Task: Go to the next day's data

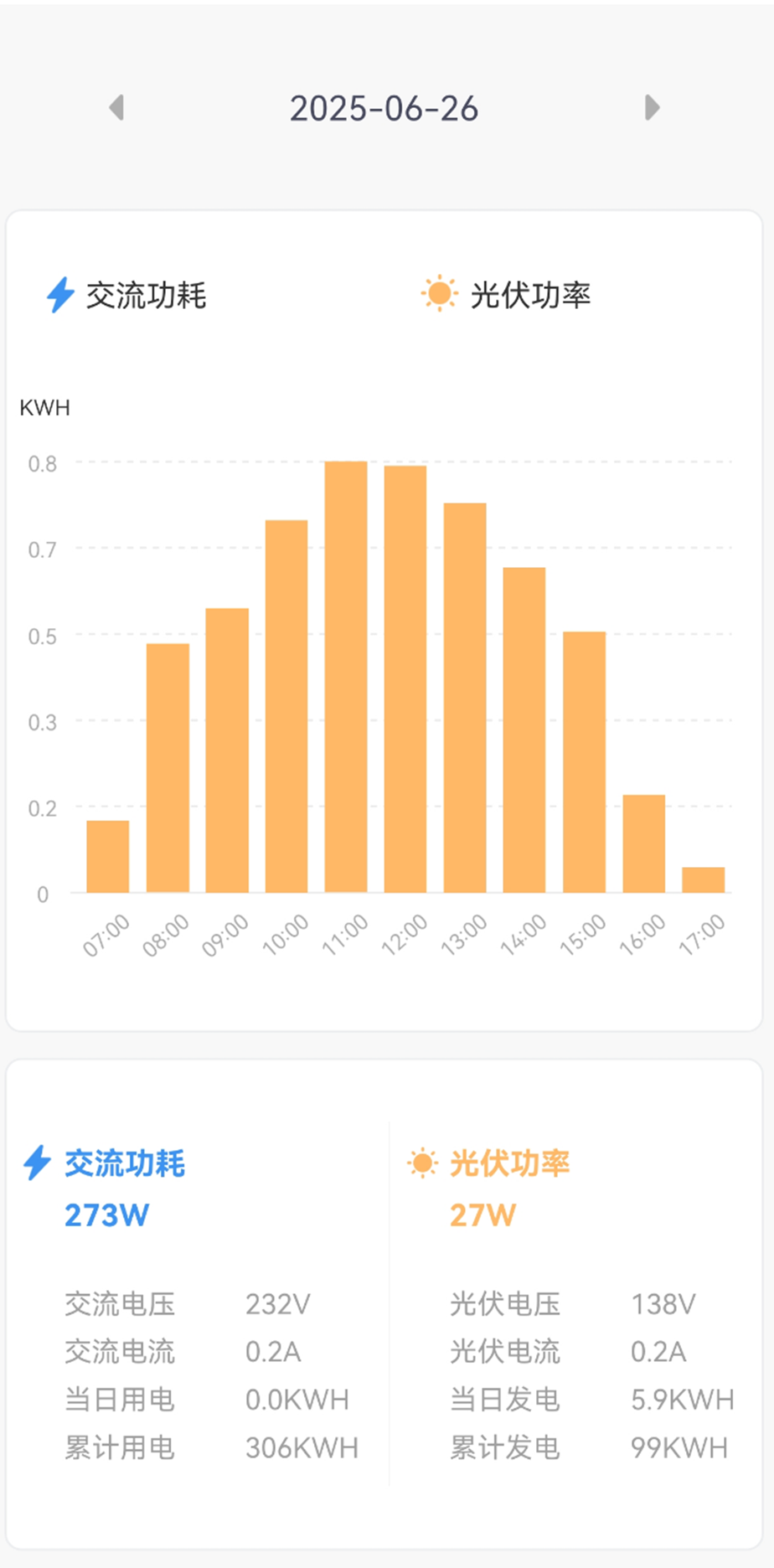Action: pos(652,107)
